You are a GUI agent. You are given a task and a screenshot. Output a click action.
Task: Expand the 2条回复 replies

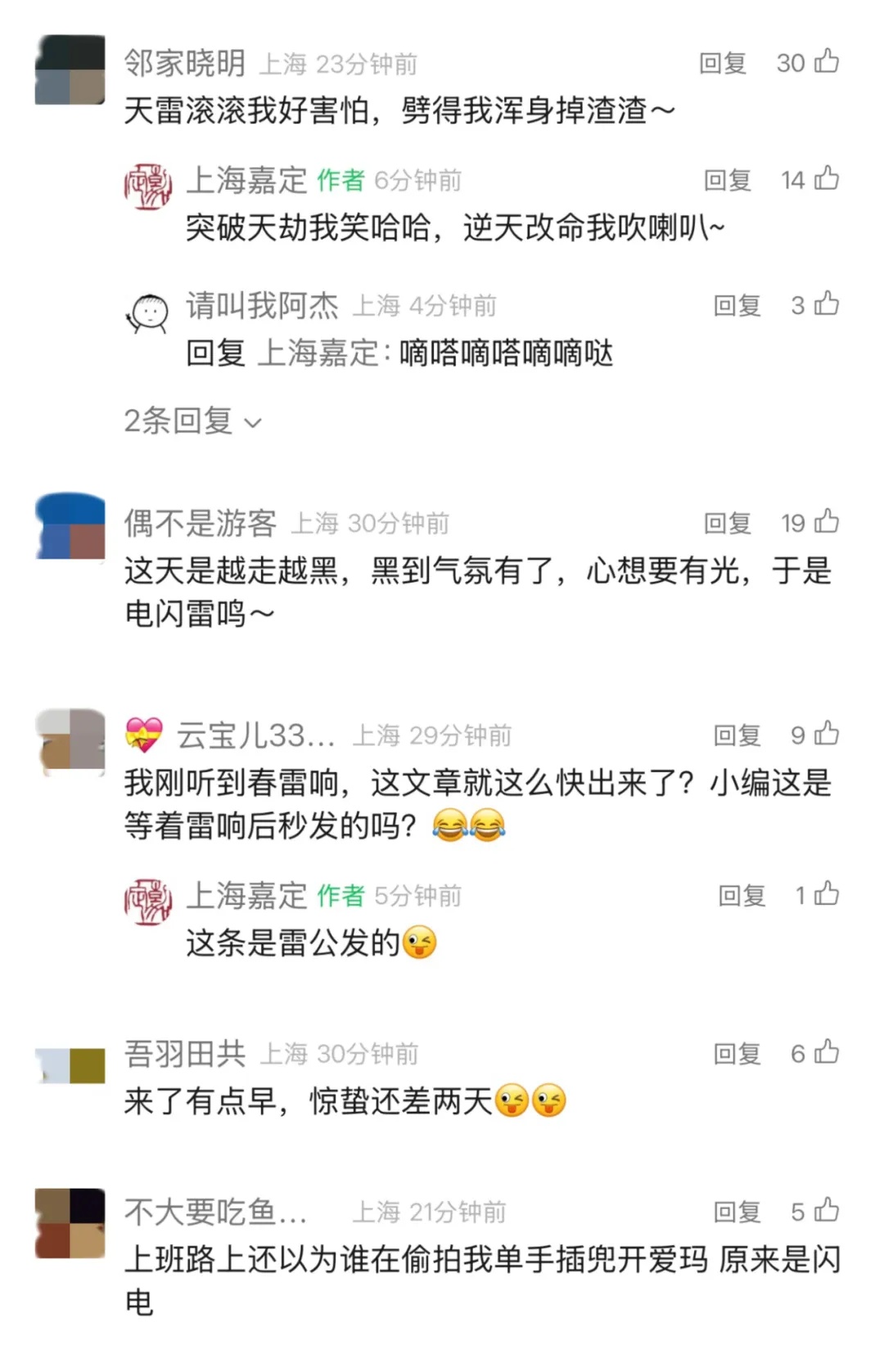pyautogui.click(x=192, y=421)
